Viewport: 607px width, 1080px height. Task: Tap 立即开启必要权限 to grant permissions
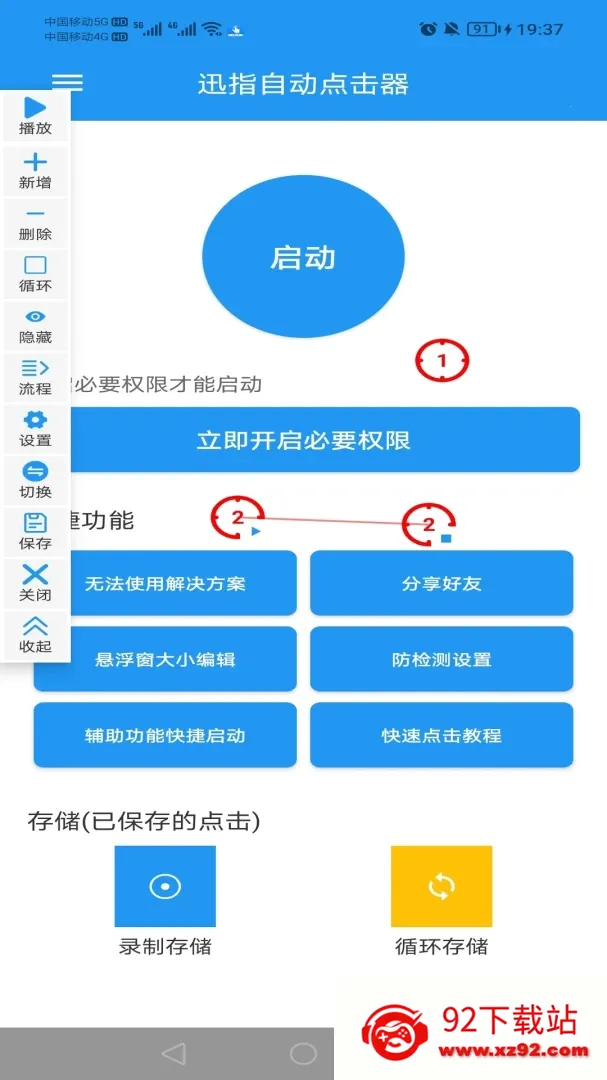[x=304, y=439]
